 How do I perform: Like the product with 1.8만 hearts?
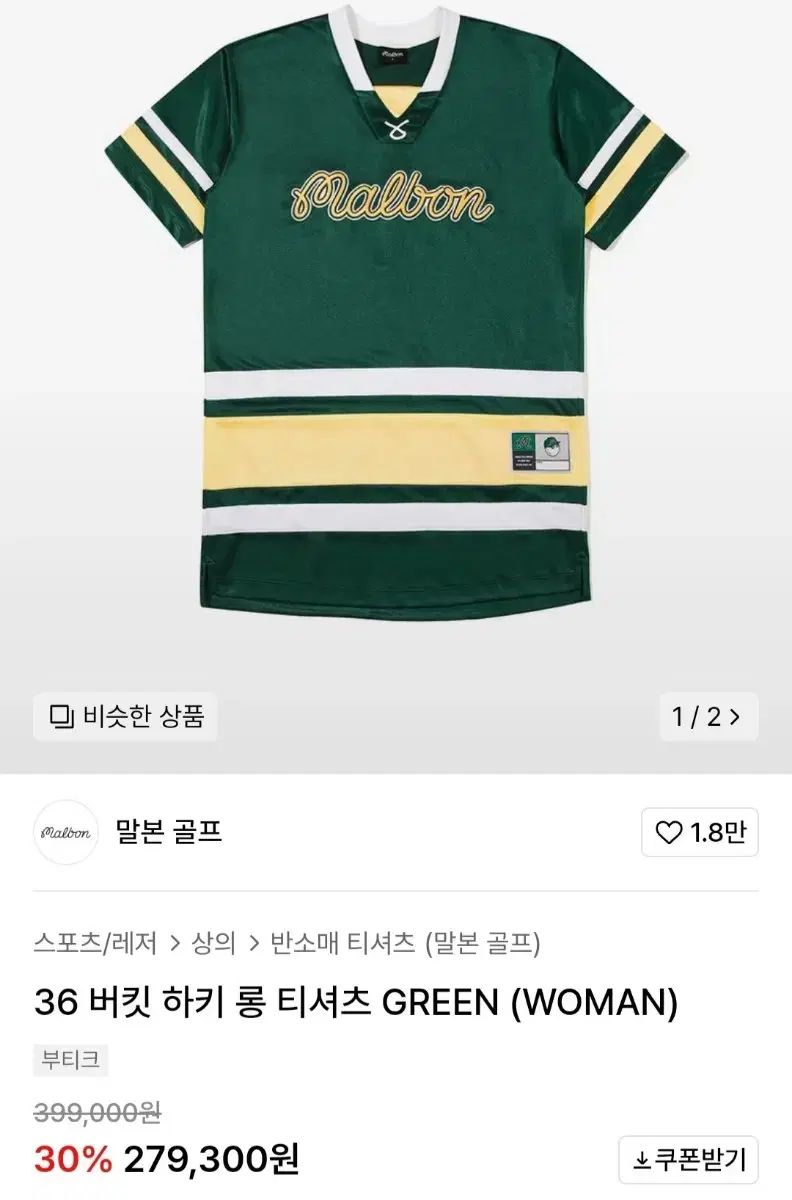click(699, 832)
